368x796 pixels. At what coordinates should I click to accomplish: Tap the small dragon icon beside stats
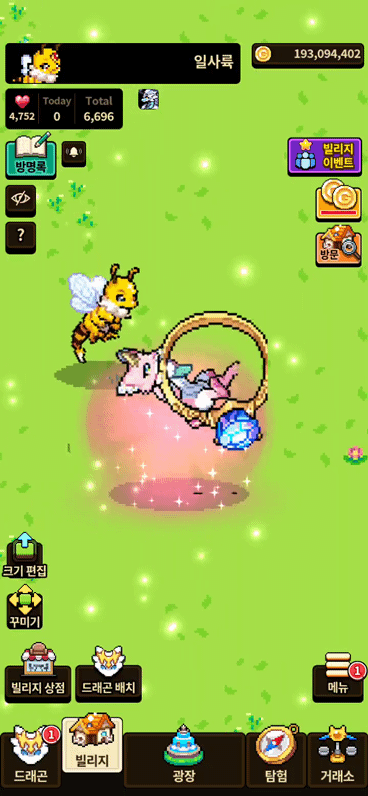[x=148, y=99]
